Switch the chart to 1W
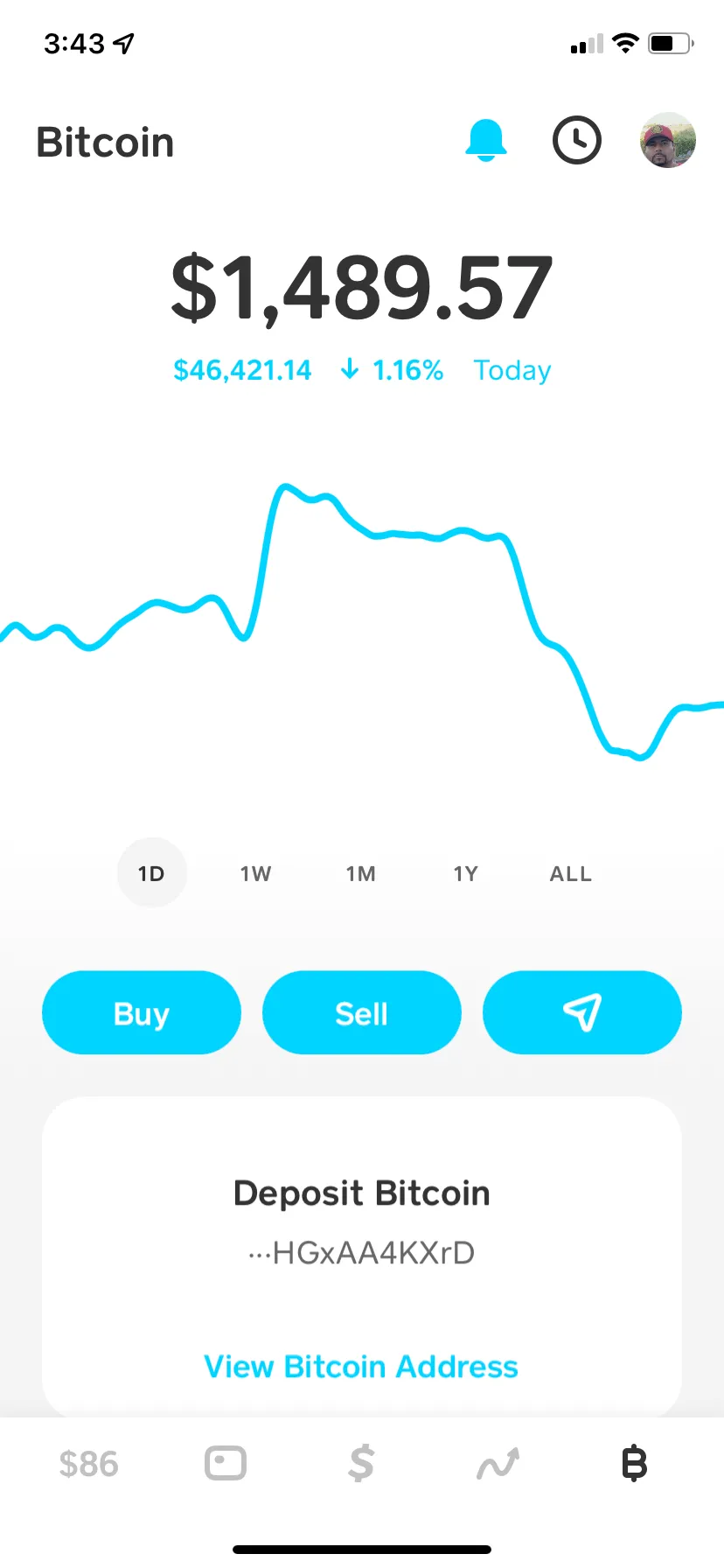 256,873
